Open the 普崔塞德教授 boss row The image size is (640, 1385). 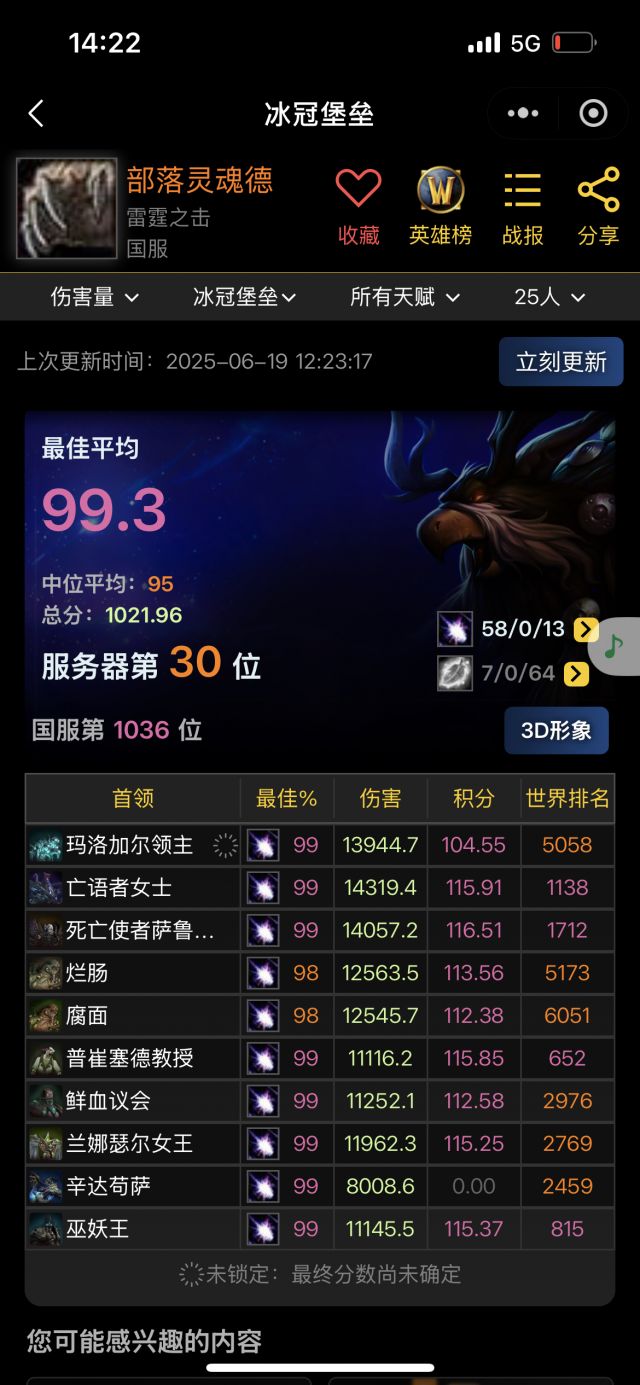(x=130, y=1058)
